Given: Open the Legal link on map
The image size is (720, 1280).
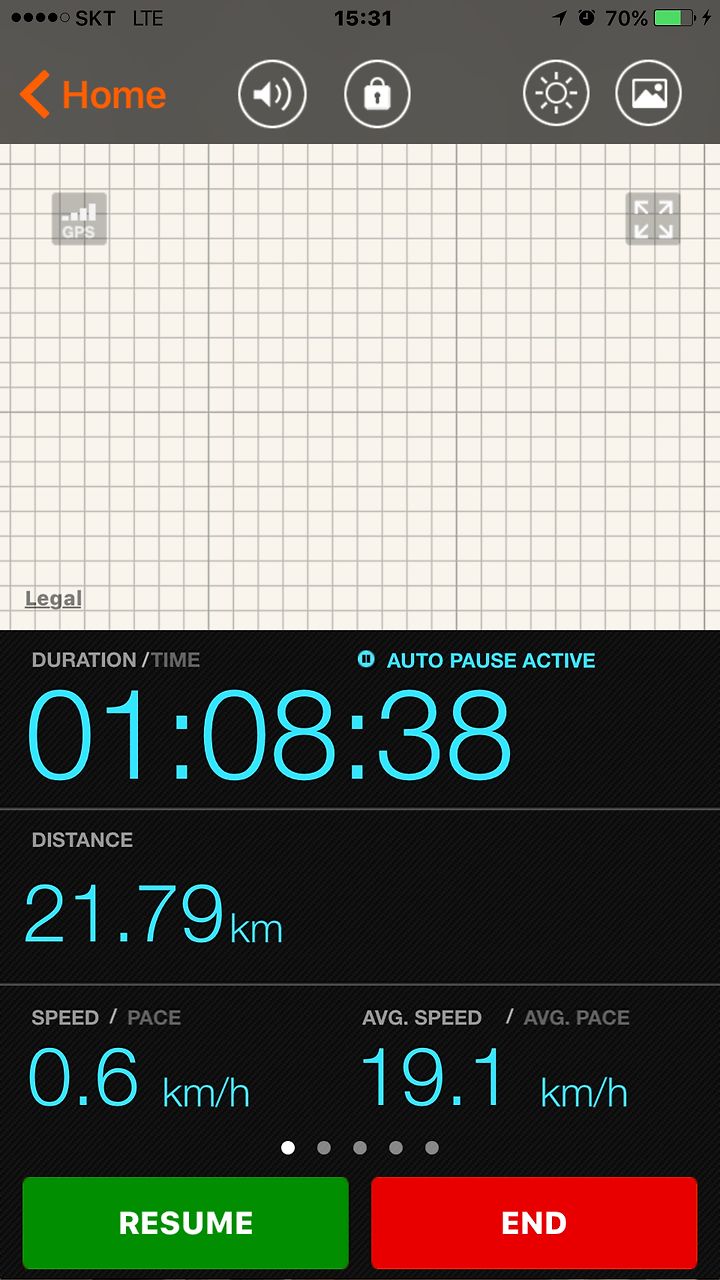Looking at the screenshot, I should coord(53,599).
